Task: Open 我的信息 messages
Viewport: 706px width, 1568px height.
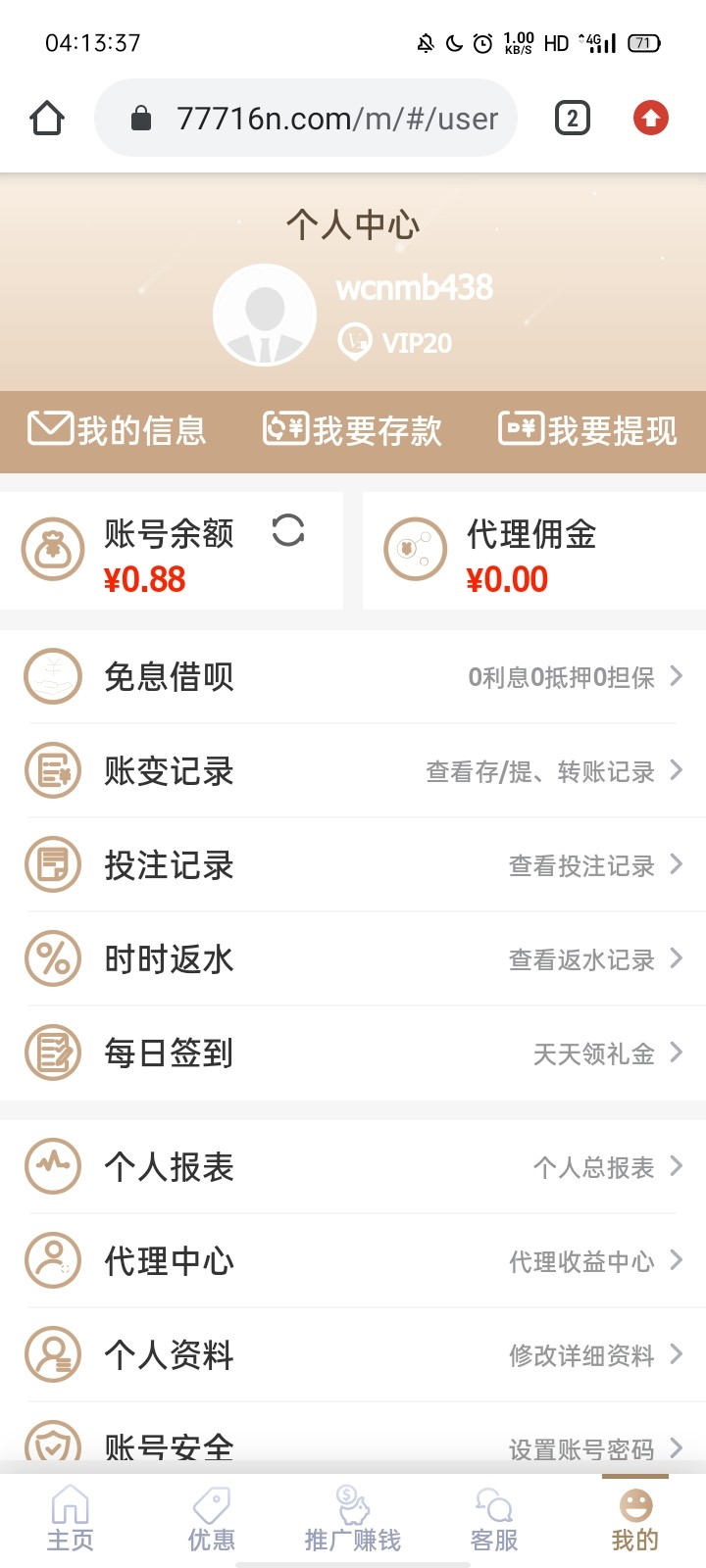Action: pyautogui.click(x=118, y=430)
